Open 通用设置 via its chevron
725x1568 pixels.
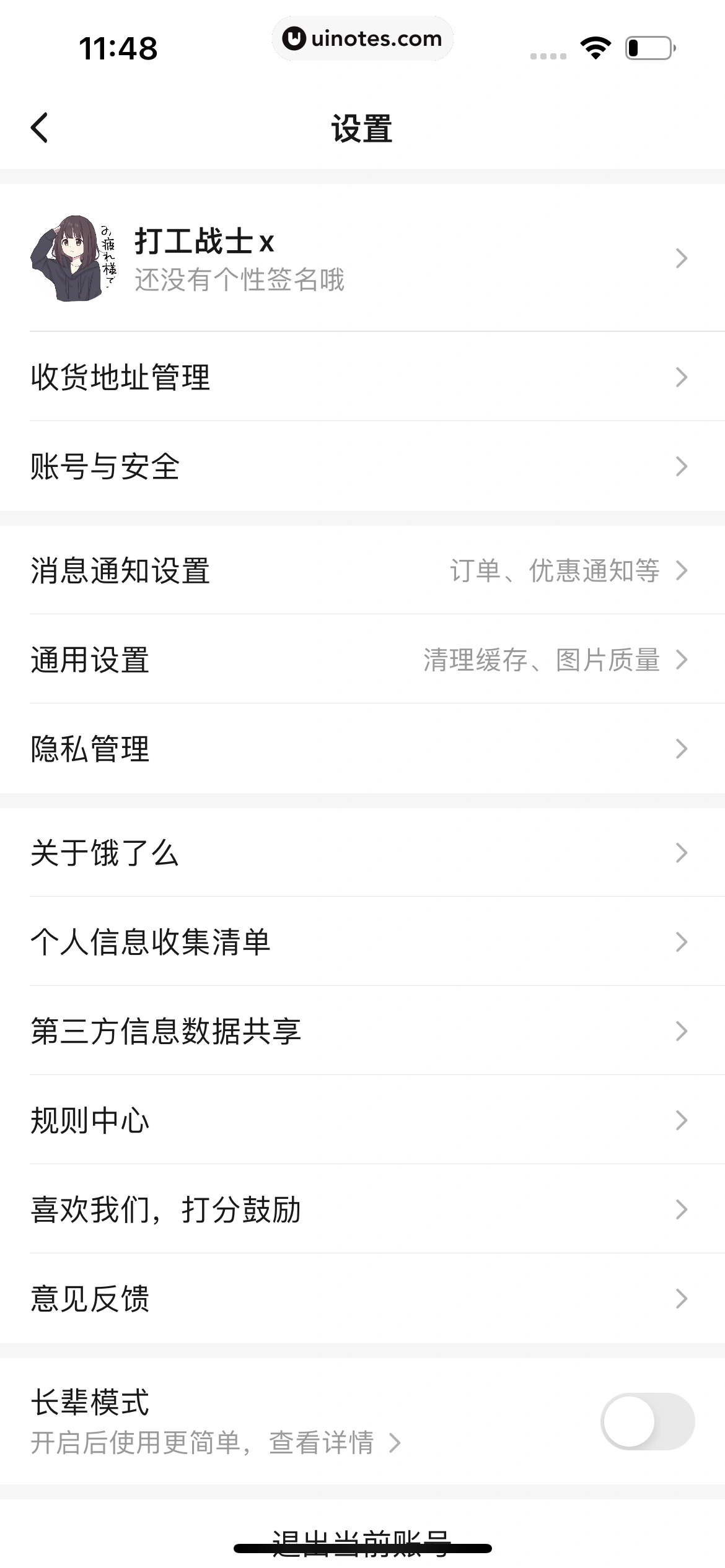coord(682,661)
